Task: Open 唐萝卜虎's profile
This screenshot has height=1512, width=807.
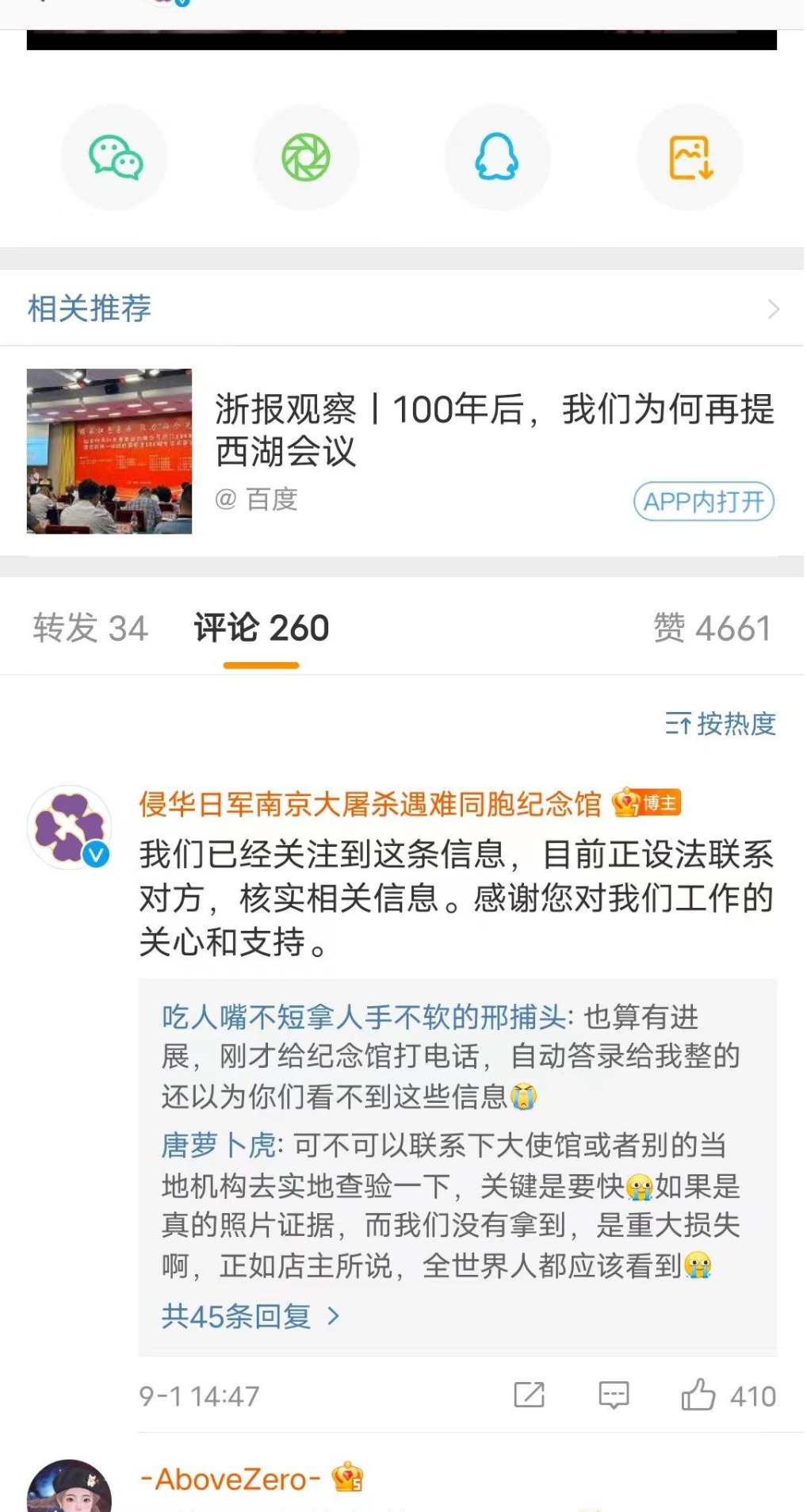Action: 218,1145
